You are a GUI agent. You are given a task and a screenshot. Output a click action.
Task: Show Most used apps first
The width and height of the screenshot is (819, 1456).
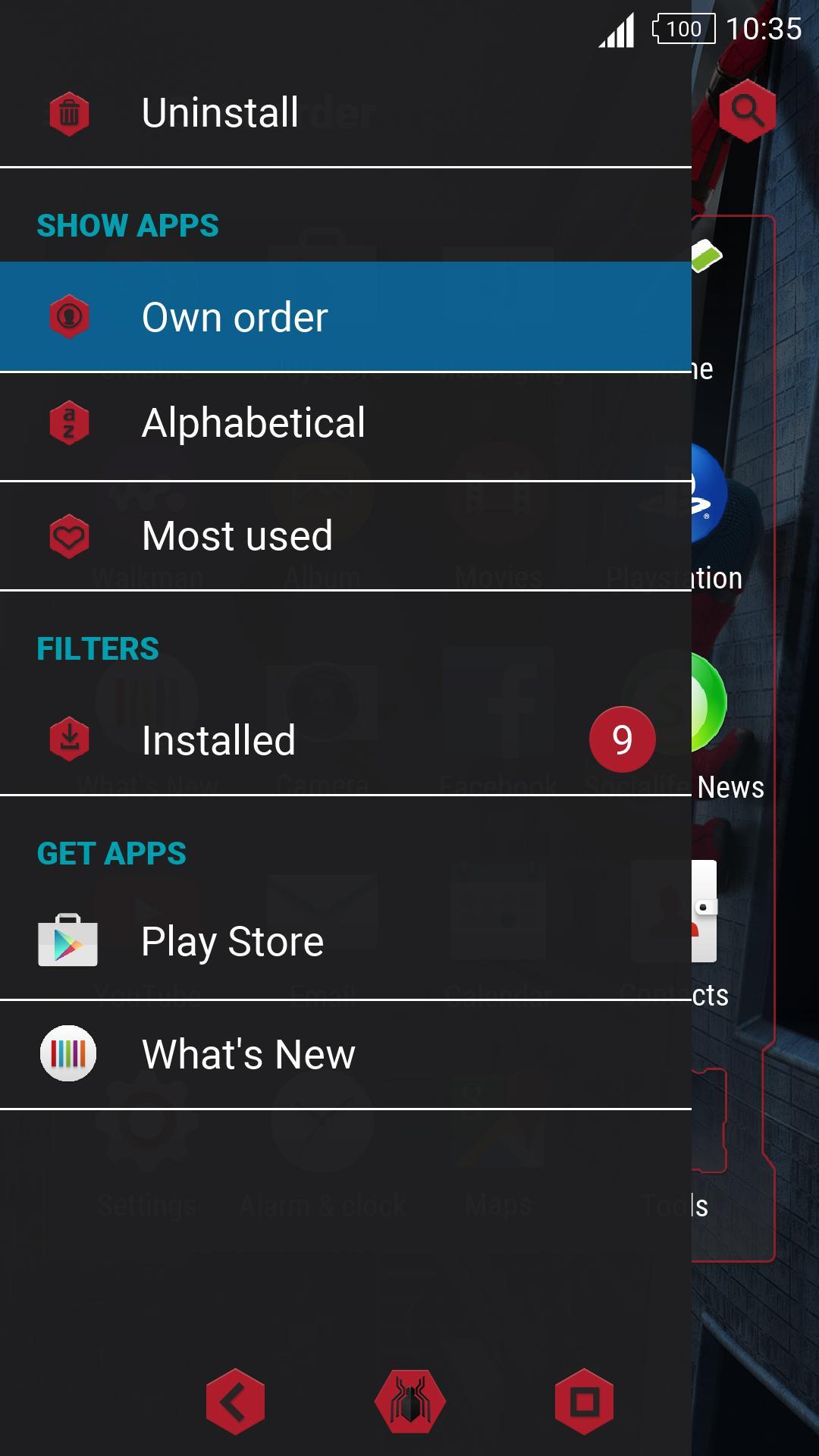pos(237,535)
